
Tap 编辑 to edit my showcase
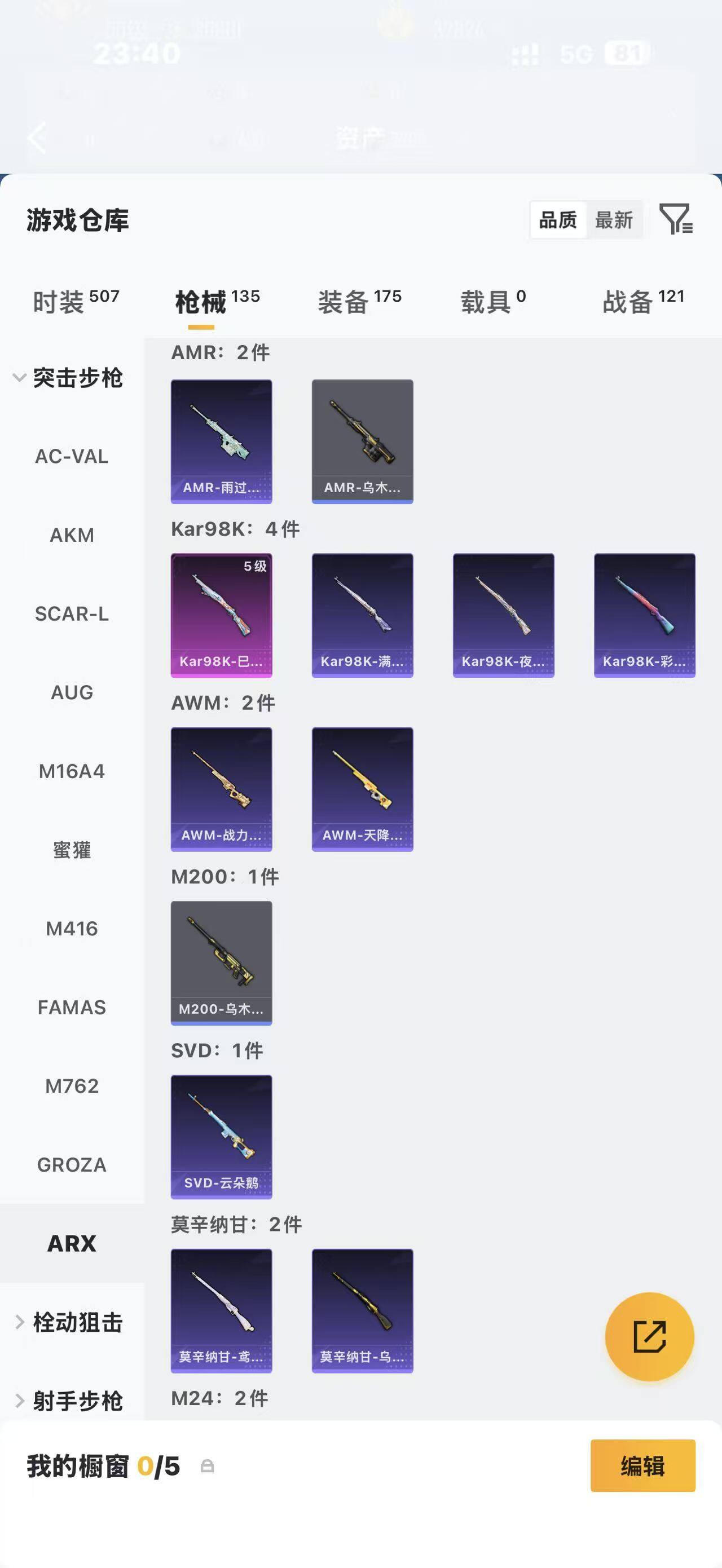(643, 1466)
